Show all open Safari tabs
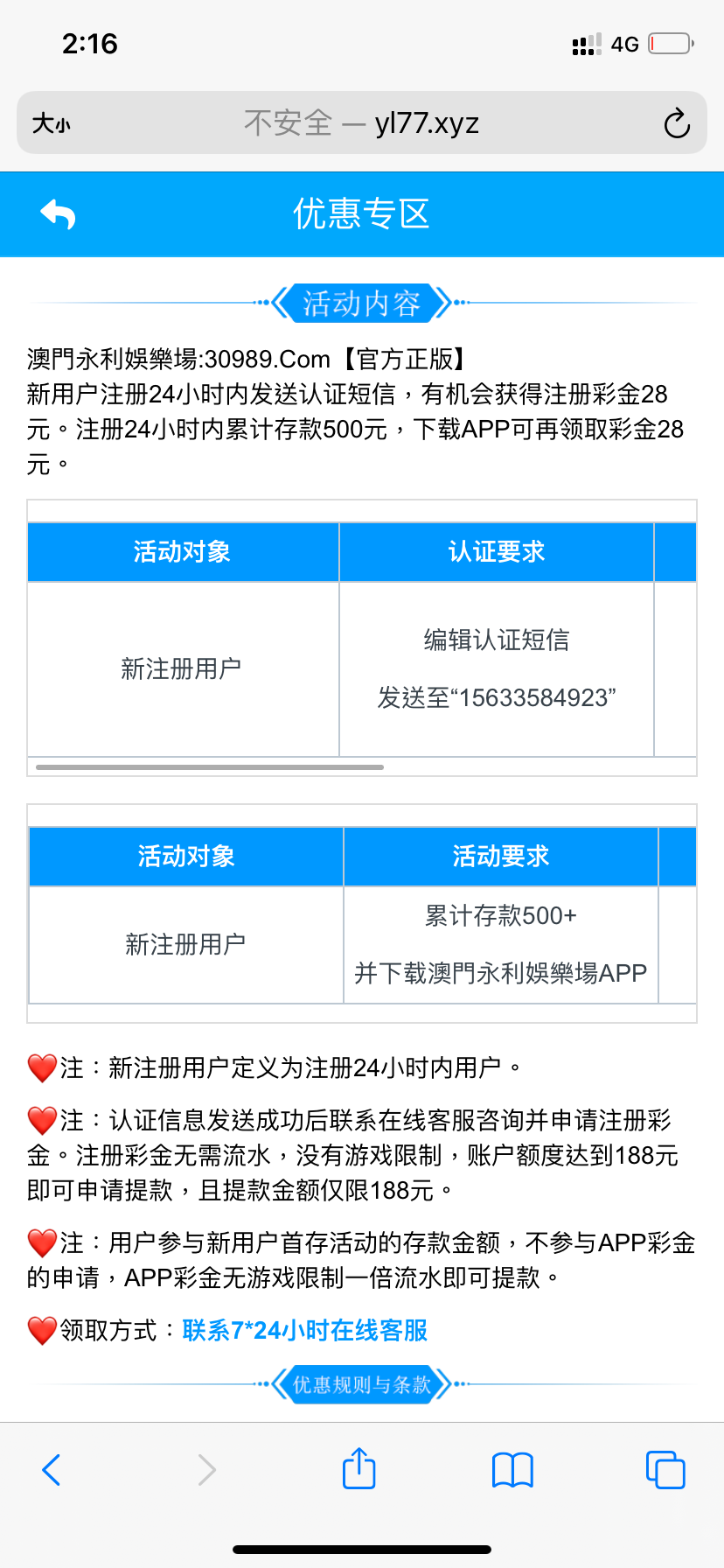724x1568 pixels. click(x=665, y=1470)
